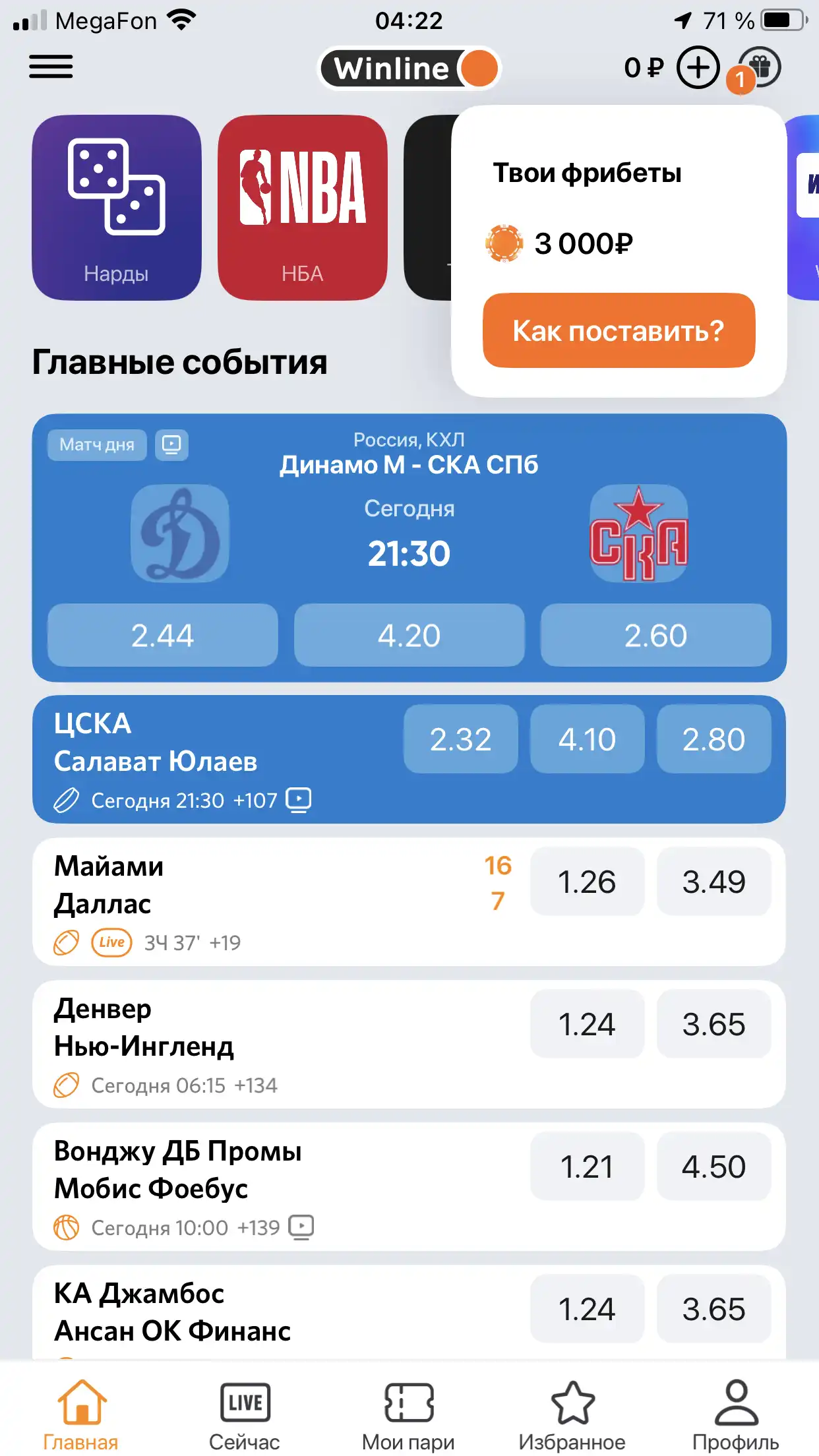
Task: Open the hamburger menu
Action: click(51, 67)
